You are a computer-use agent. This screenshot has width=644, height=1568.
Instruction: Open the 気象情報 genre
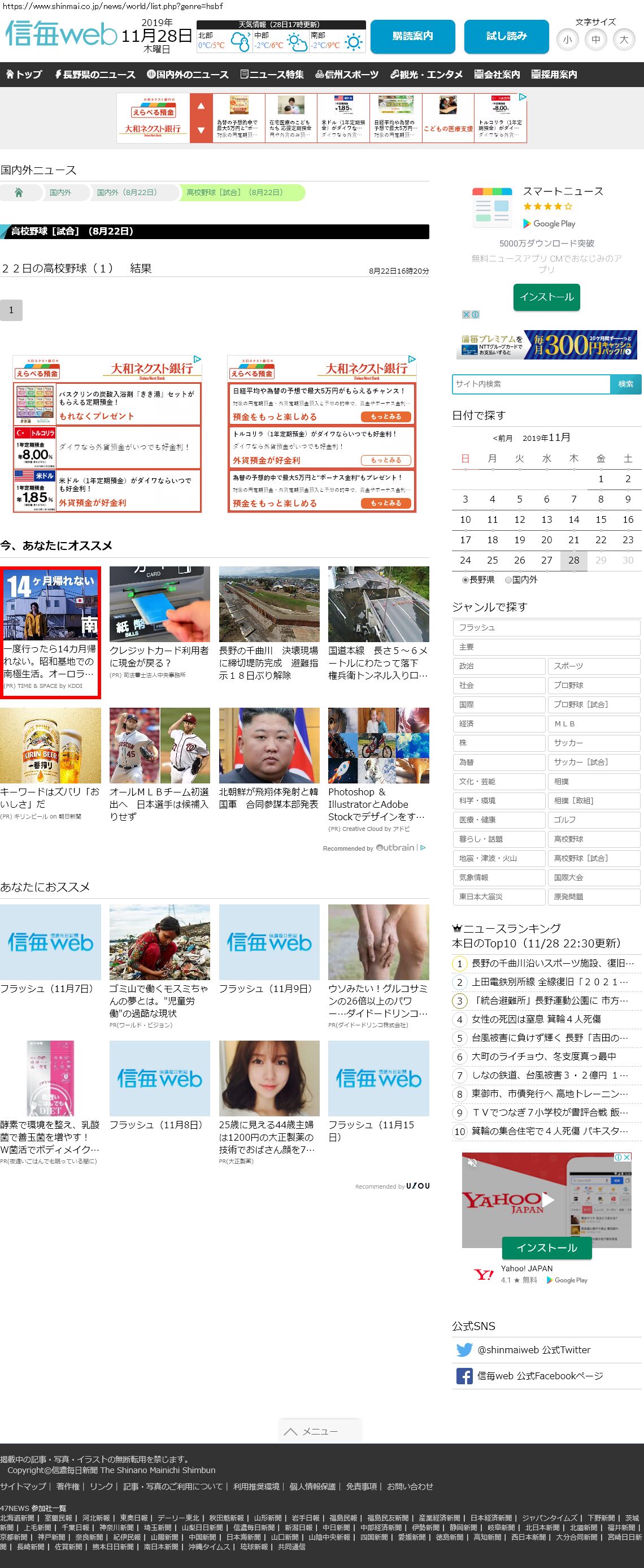[498, 878]
